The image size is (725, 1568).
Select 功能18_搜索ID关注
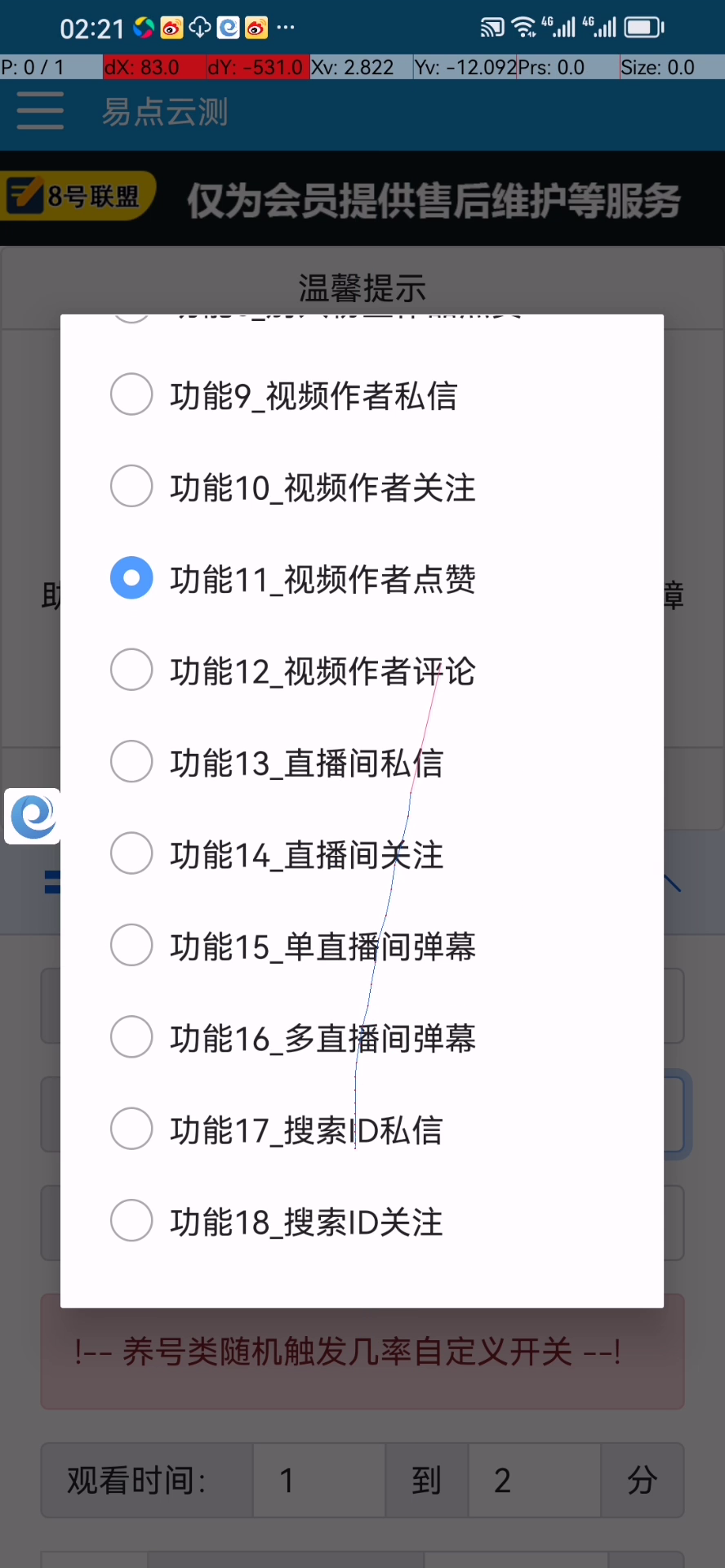[x=131, y=1220]
